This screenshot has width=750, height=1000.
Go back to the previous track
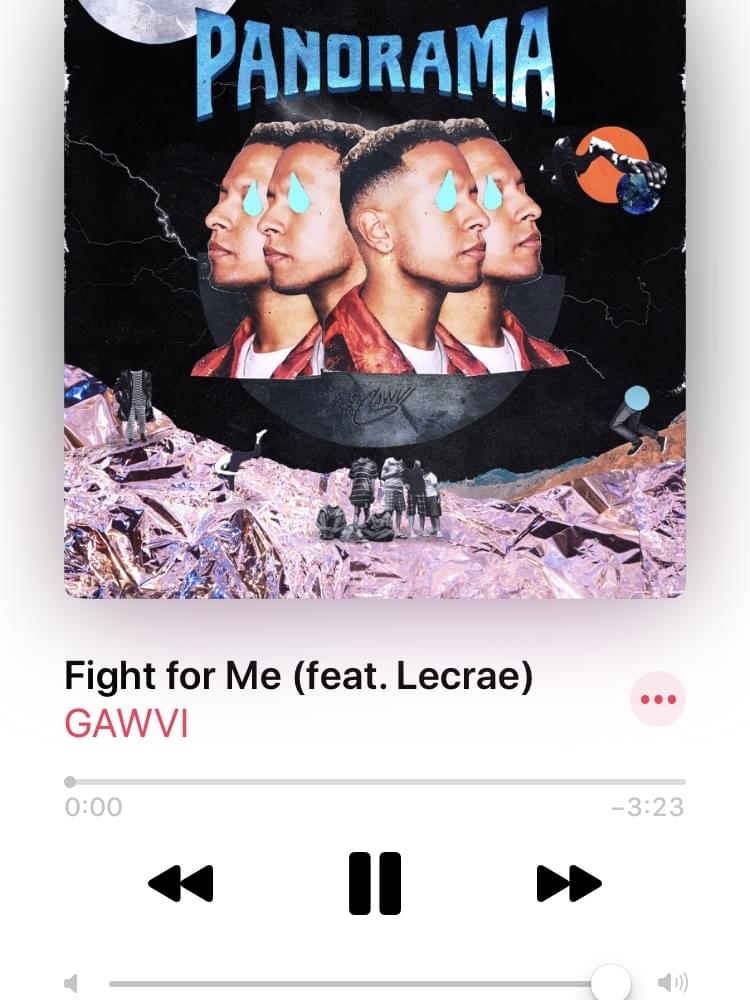pyautogui.click(x=181, y=884)
